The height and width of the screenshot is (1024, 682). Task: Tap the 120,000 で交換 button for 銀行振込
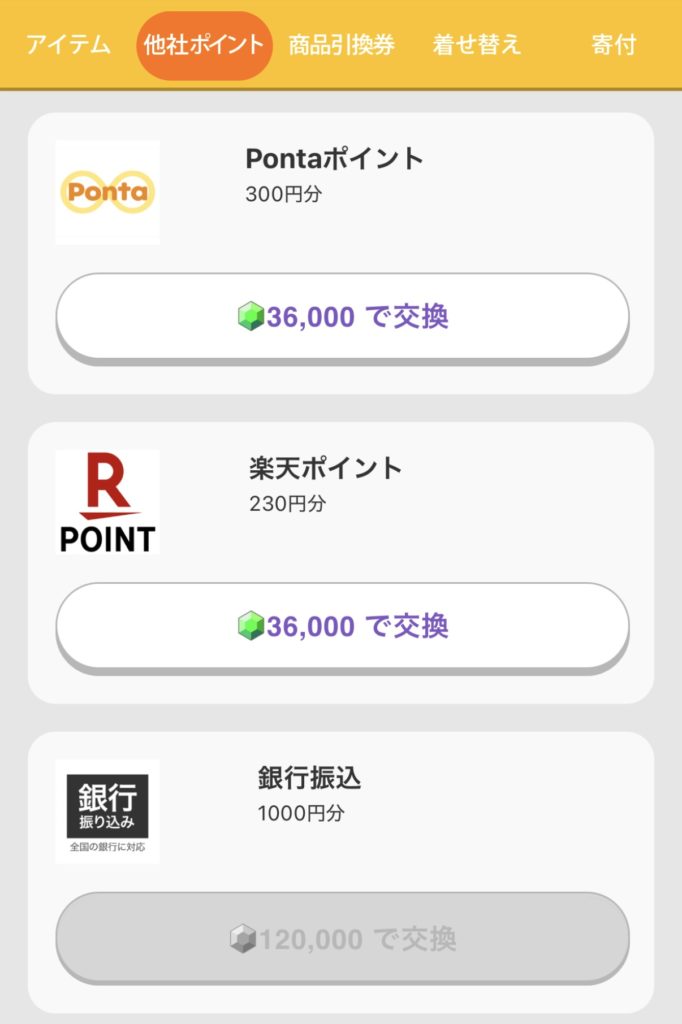[x=342, y=938]
